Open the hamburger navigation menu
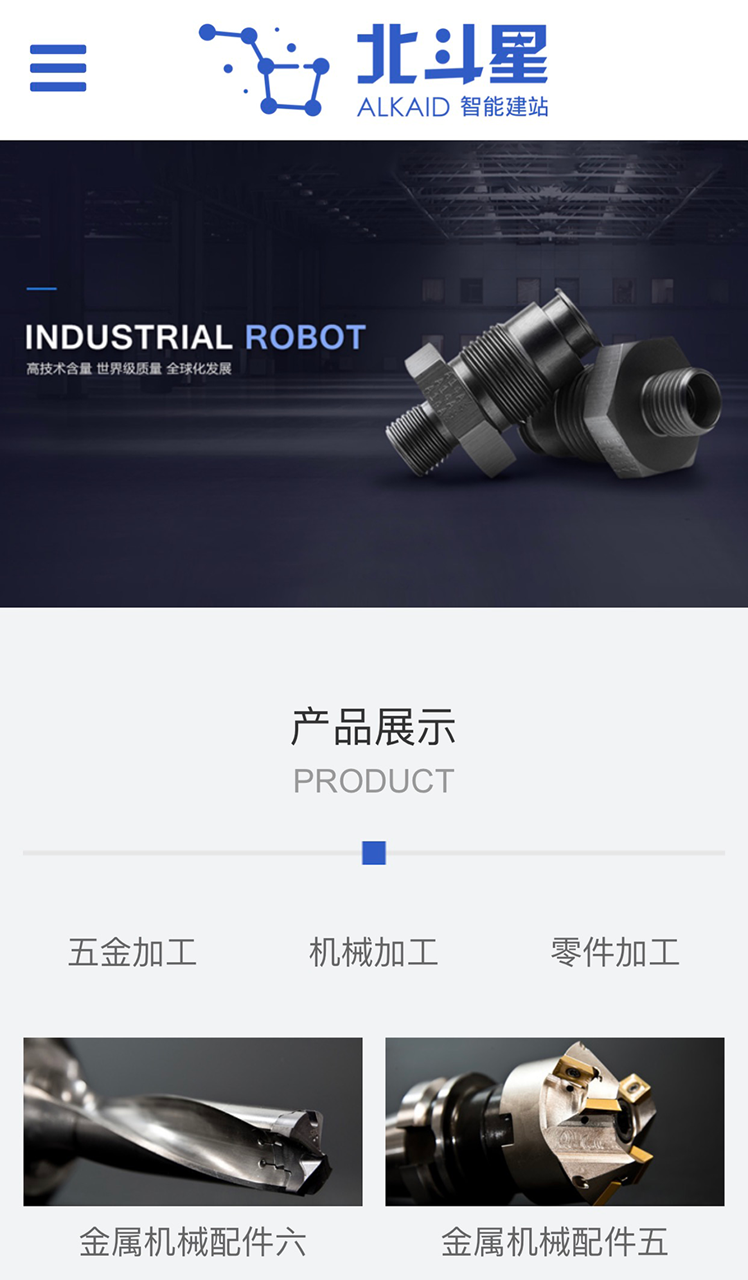748x1280 pixels. [x=58, y=68]
